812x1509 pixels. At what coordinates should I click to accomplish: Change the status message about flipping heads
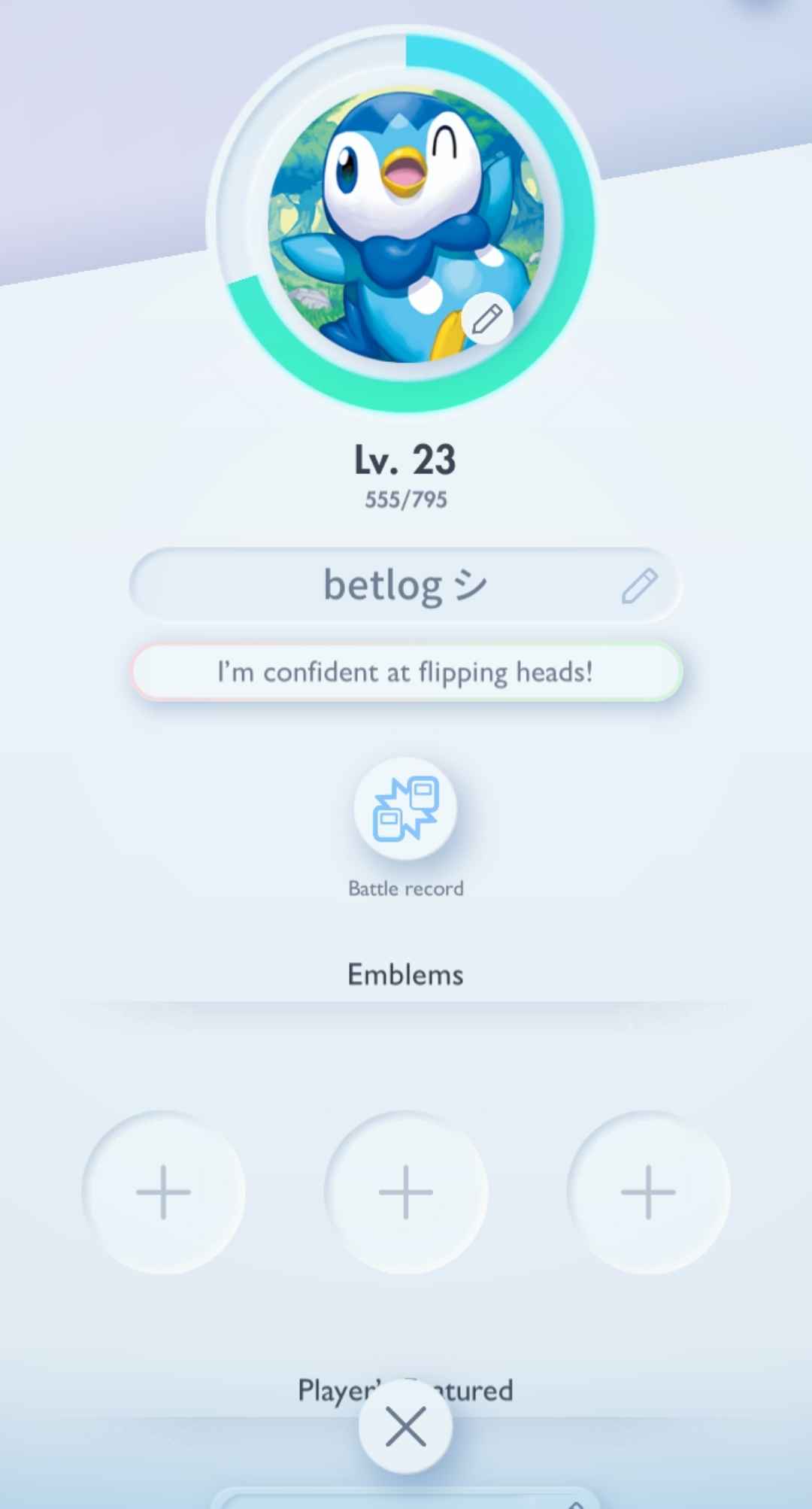click(406, 672)
